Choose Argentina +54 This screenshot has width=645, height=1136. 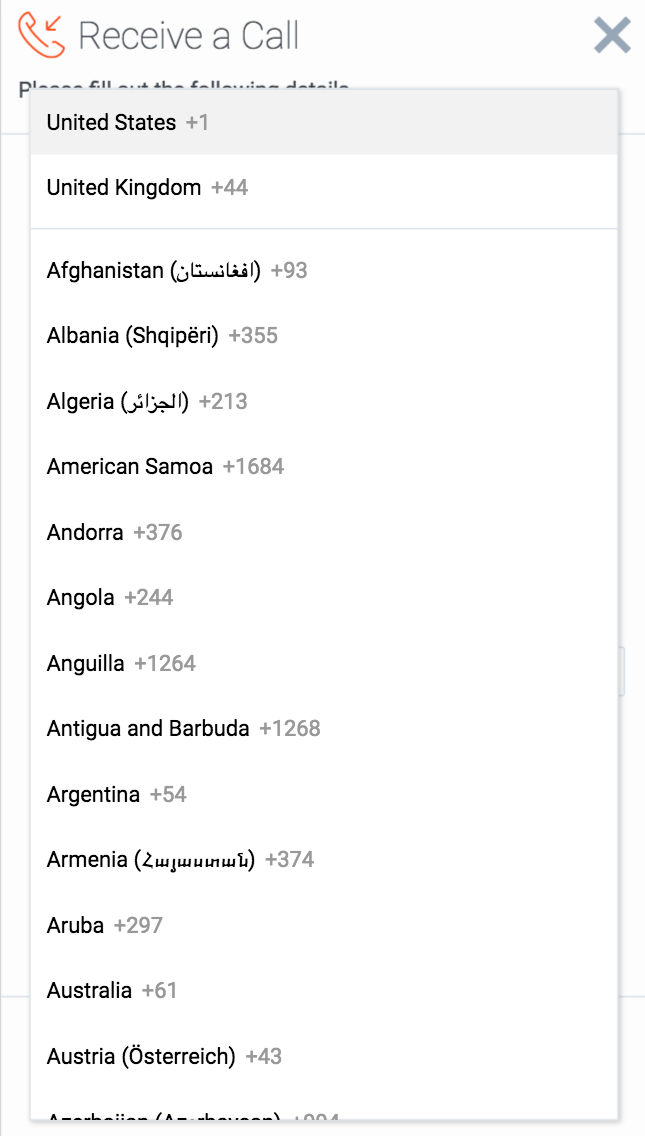point(117,795)
